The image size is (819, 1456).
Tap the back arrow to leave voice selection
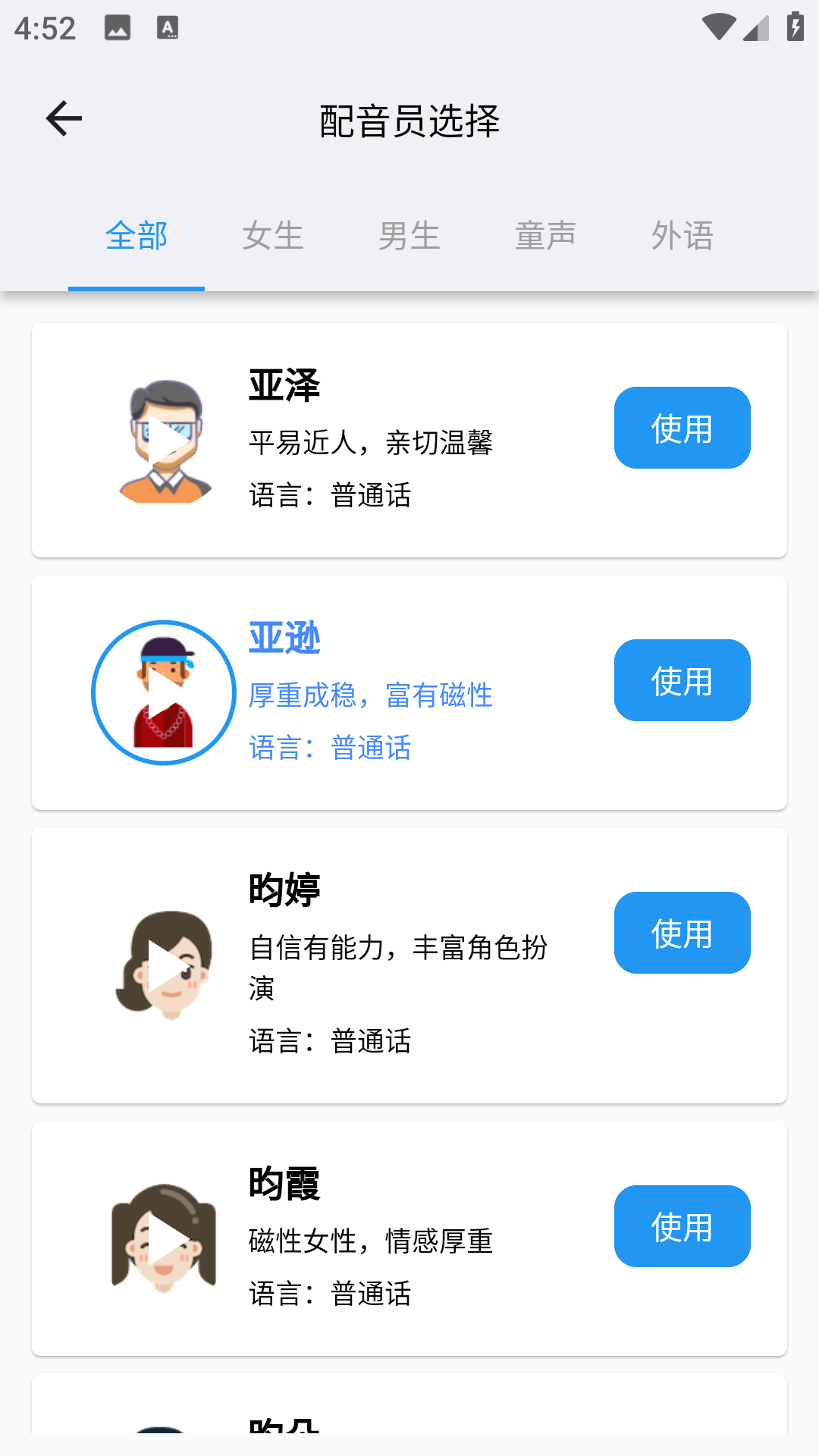(64, 118)
